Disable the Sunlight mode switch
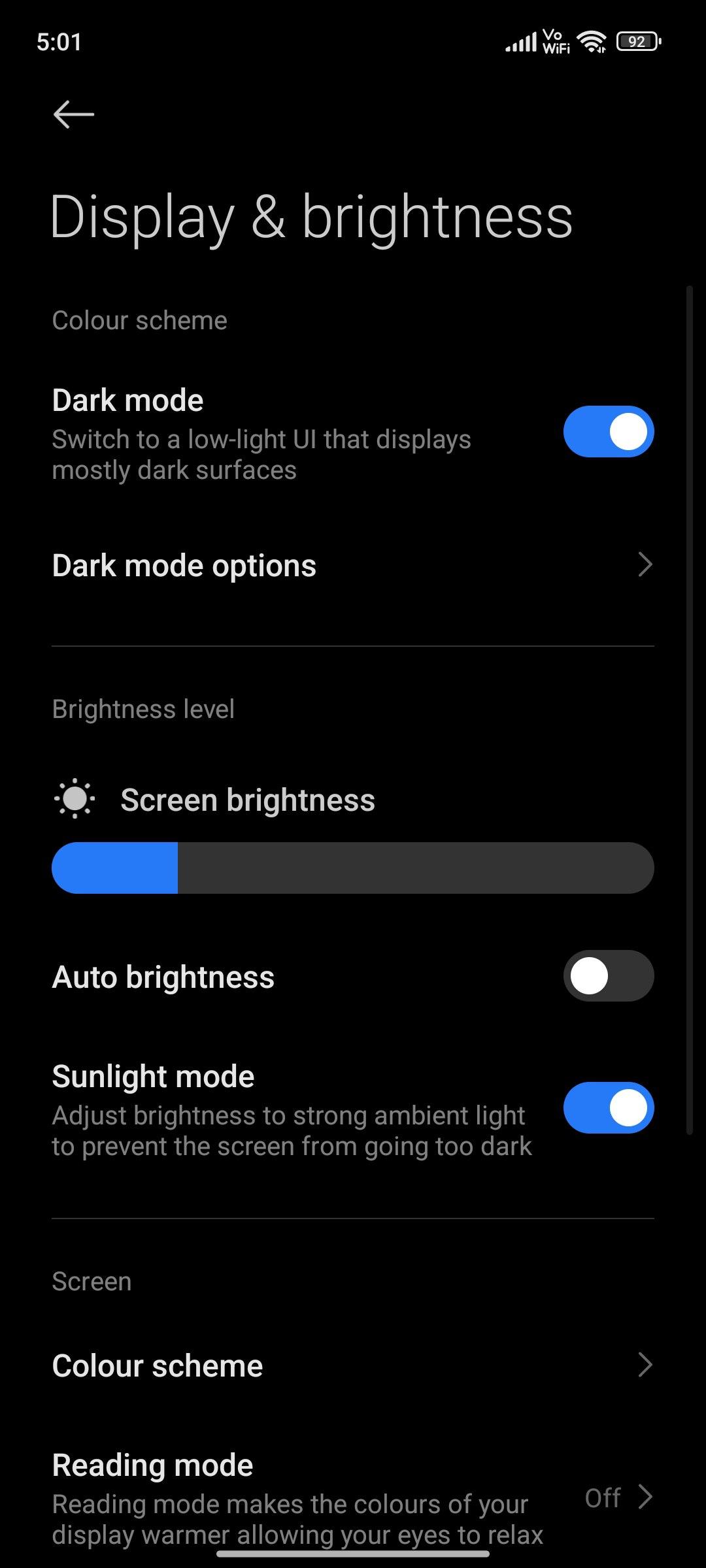 point(608,1108)
